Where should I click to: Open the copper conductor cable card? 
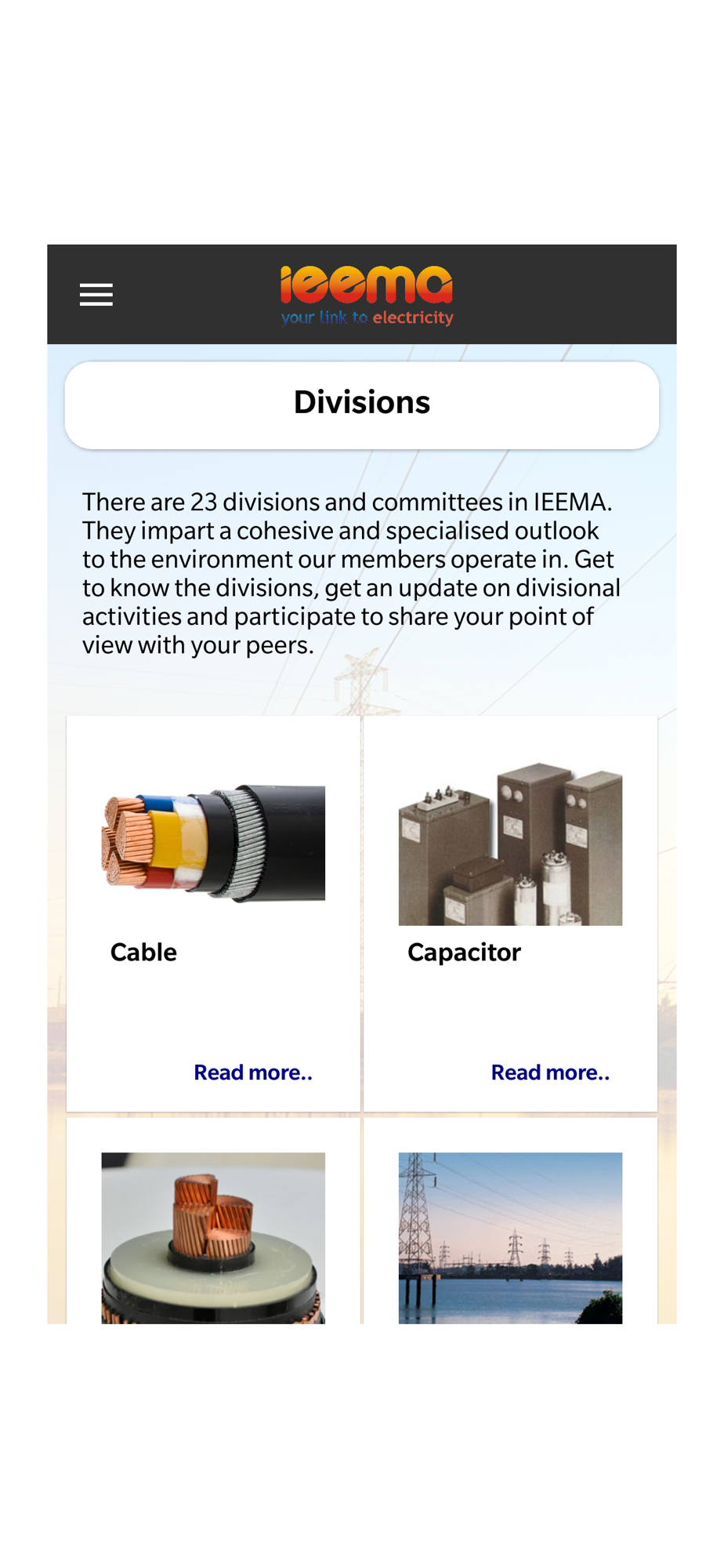213,1221
